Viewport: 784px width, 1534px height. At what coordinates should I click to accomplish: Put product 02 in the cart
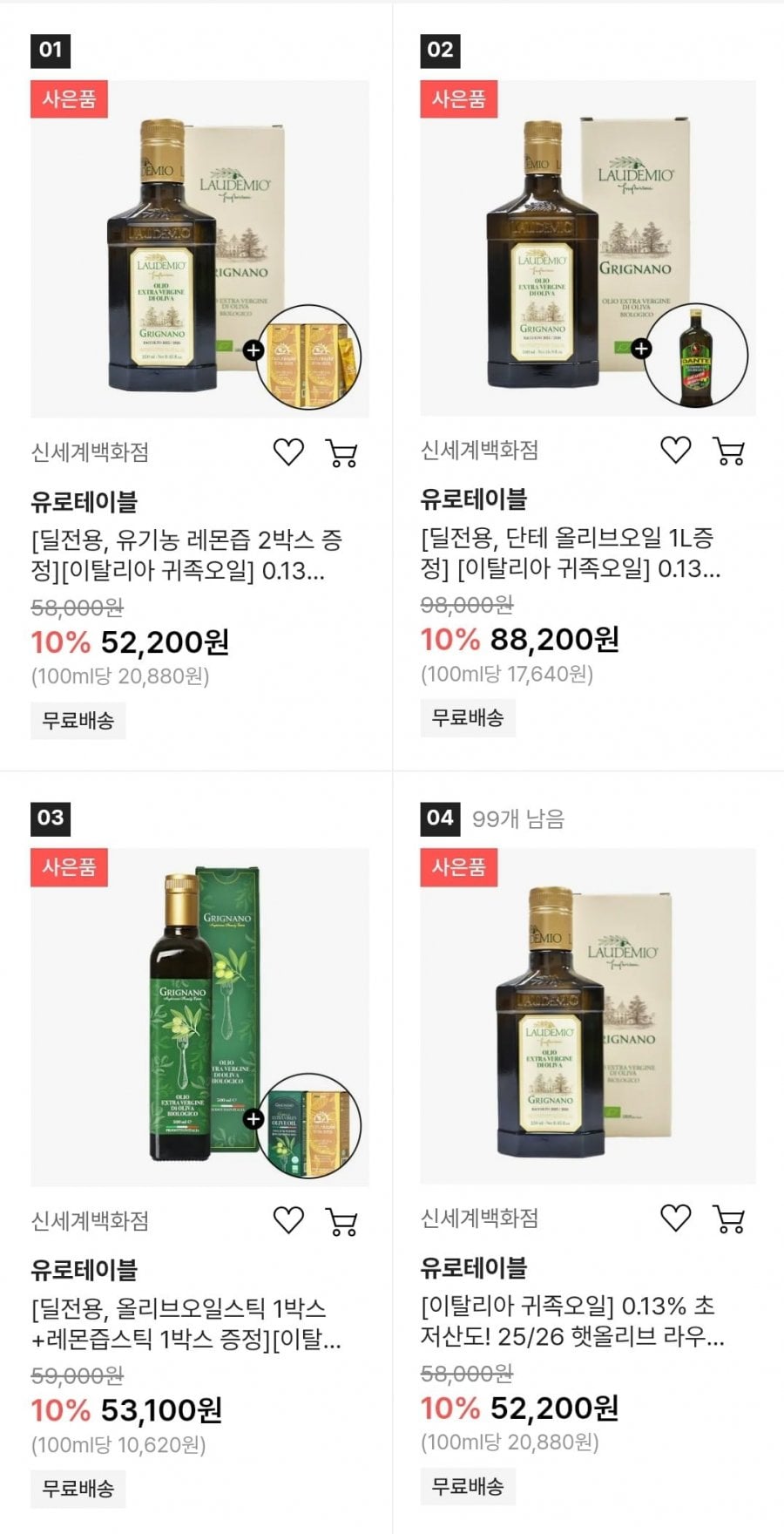(729, 451)
